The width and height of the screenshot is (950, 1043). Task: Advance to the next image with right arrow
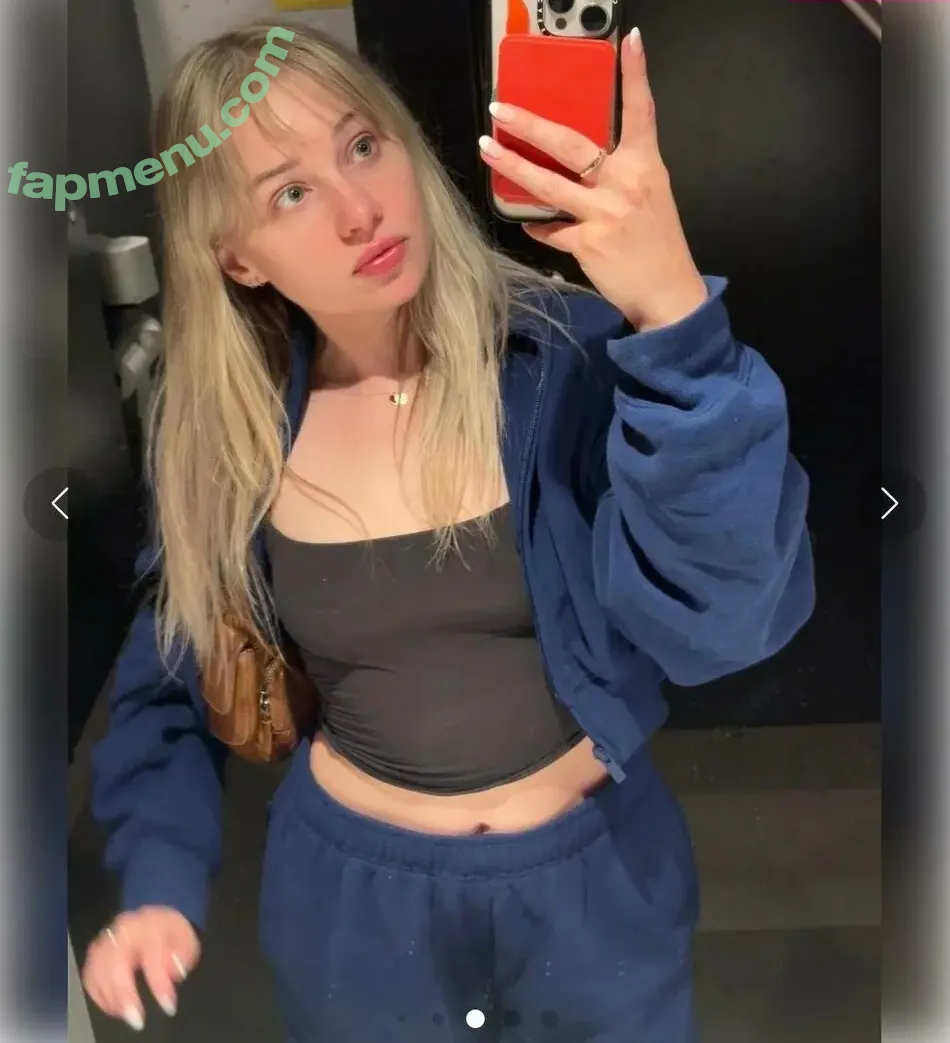pyautogui.click(x=889, y=503)
